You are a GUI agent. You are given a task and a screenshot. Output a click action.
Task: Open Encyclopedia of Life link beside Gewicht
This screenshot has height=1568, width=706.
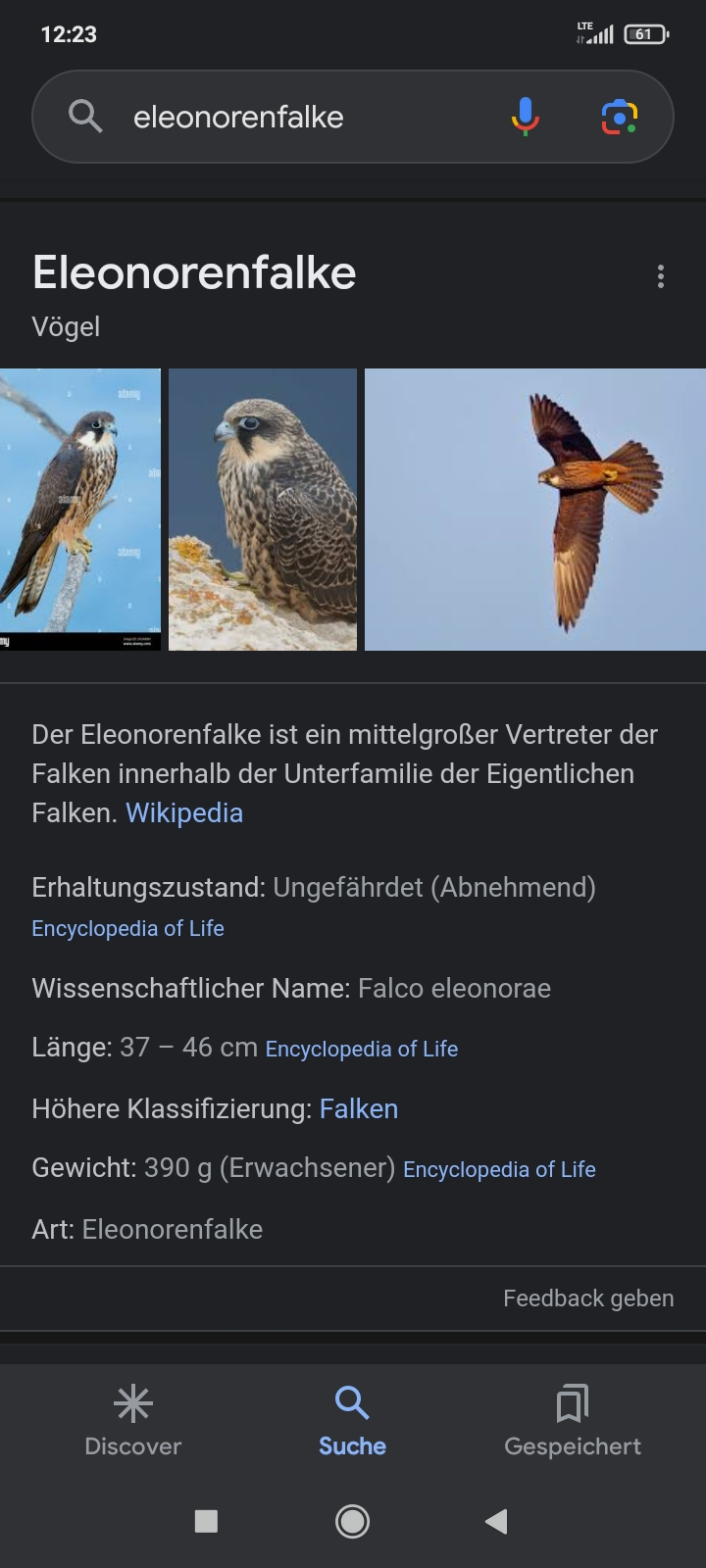coord(499,1169)
